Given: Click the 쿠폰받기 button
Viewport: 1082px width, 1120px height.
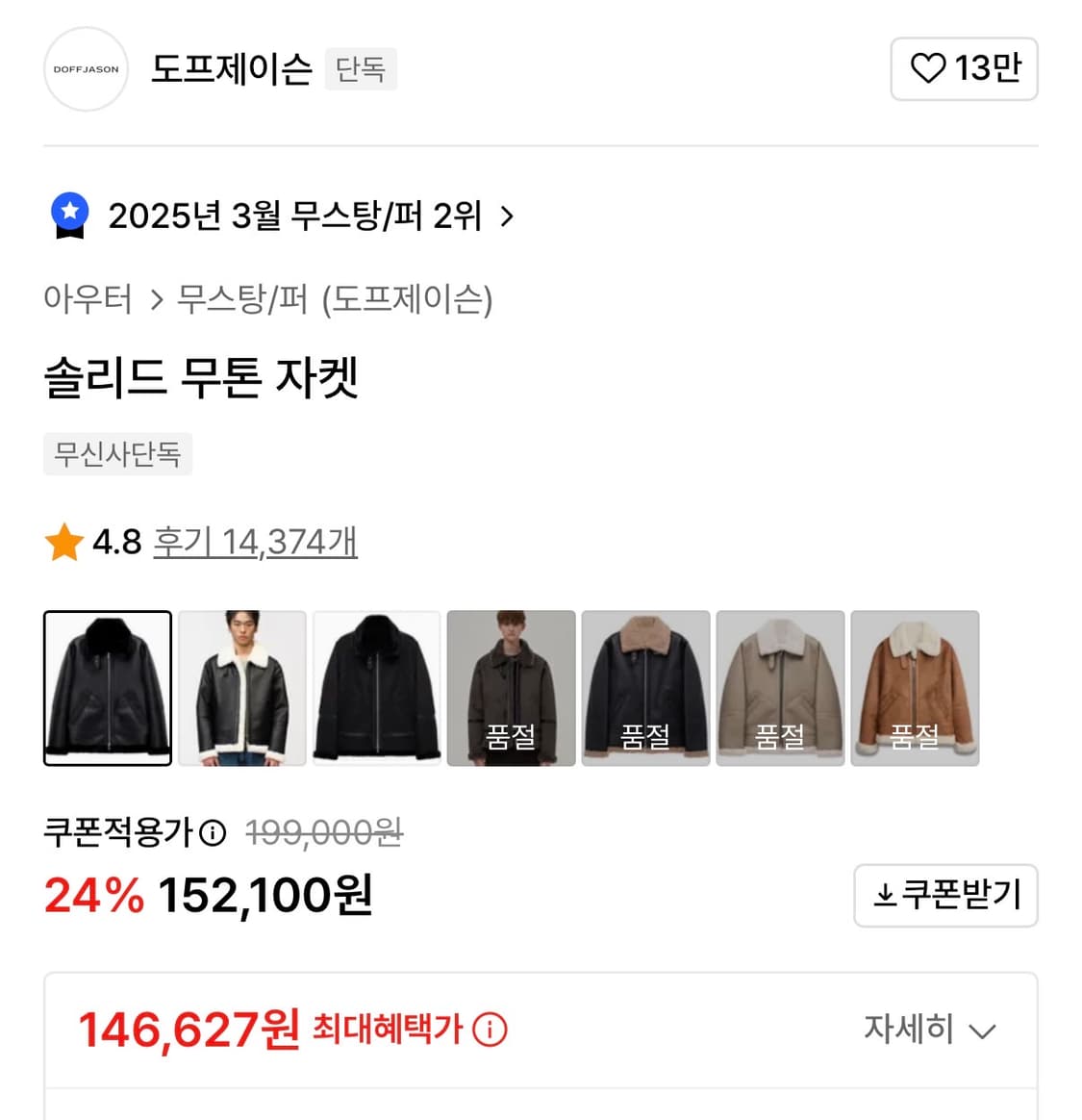Looking at the screenshot, I should pyautogui.click(x=945, y=895).
